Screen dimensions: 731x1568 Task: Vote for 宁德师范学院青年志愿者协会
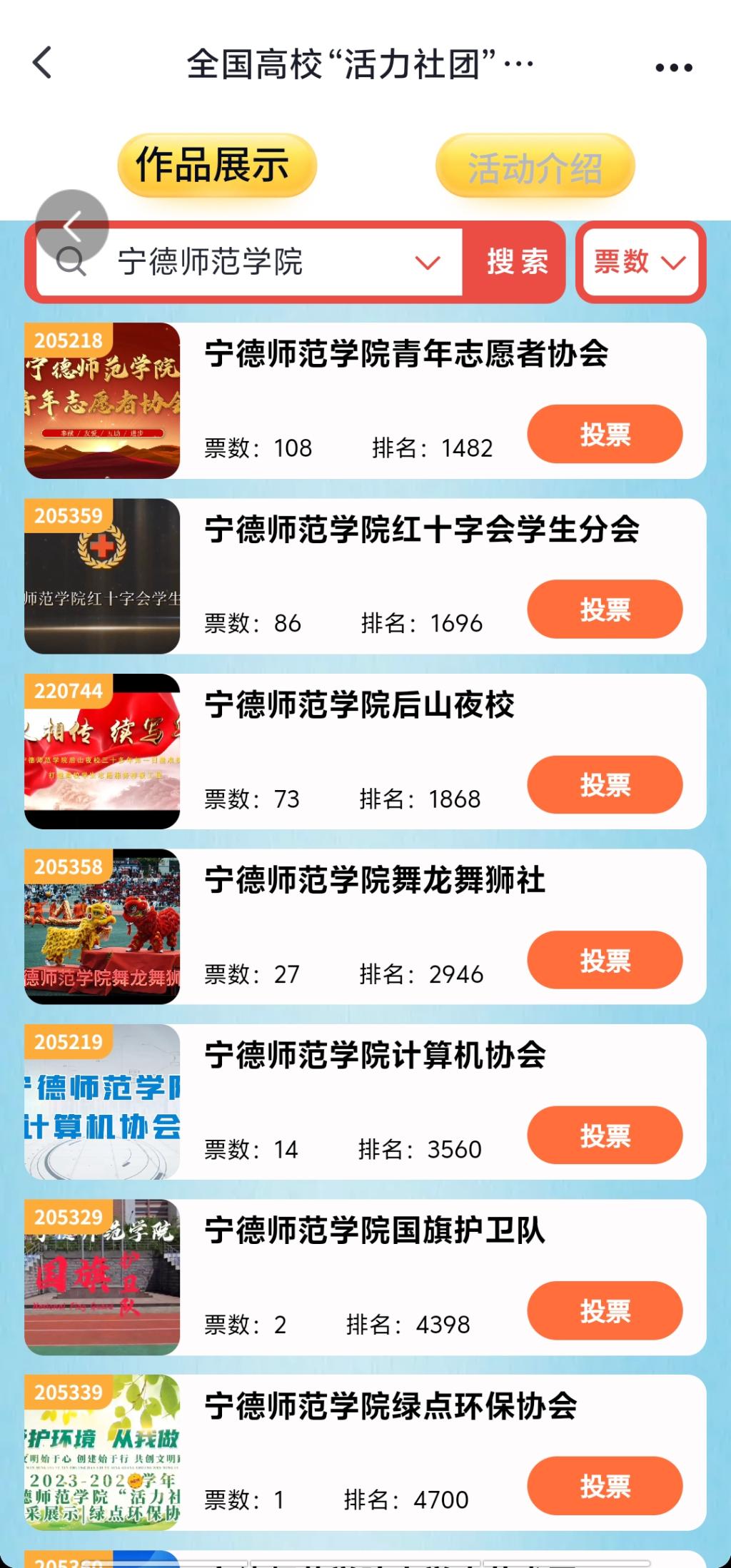coord(605,434)
